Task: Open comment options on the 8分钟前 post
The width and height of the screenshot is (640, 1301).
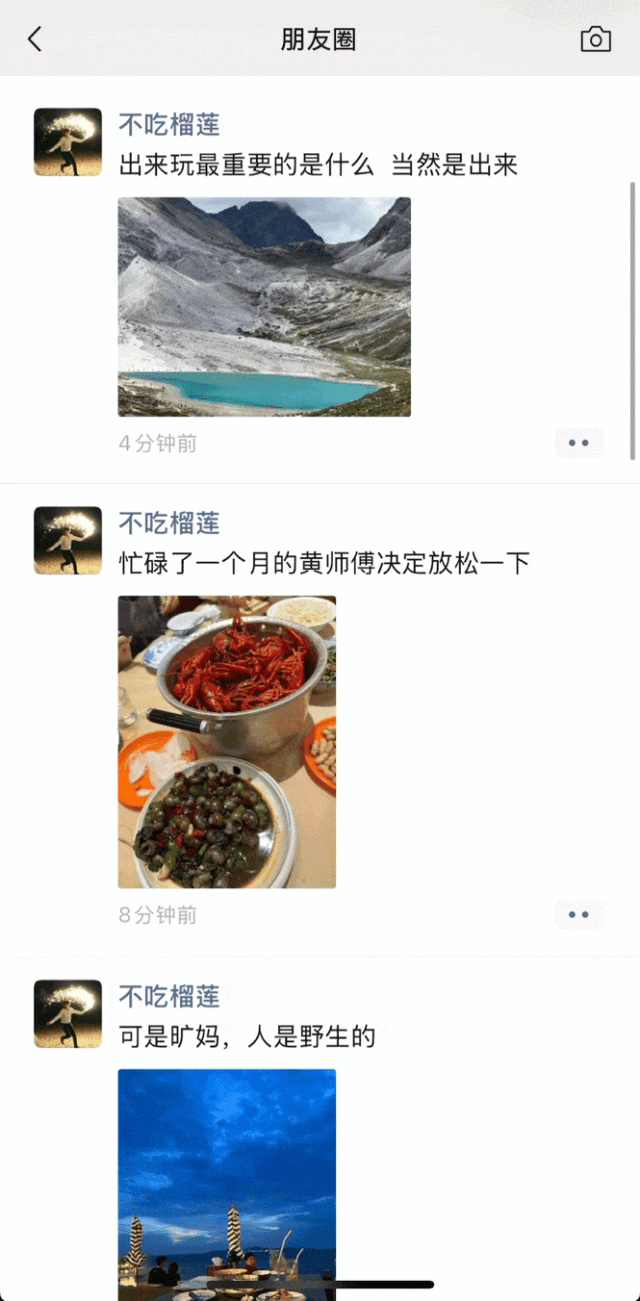Action: (x=579, y=914)
